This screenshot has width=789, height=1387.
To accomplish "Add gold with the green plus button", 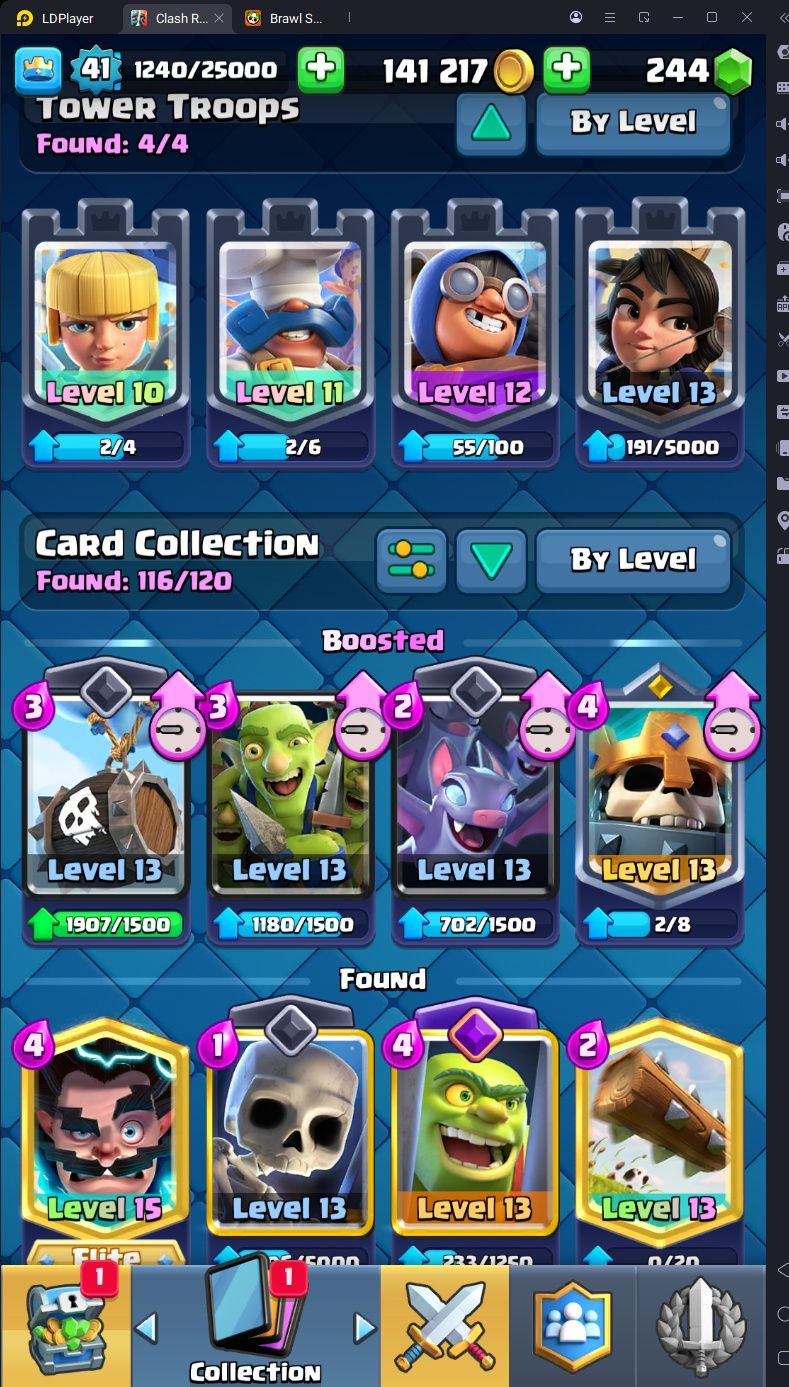I will 566,69.
